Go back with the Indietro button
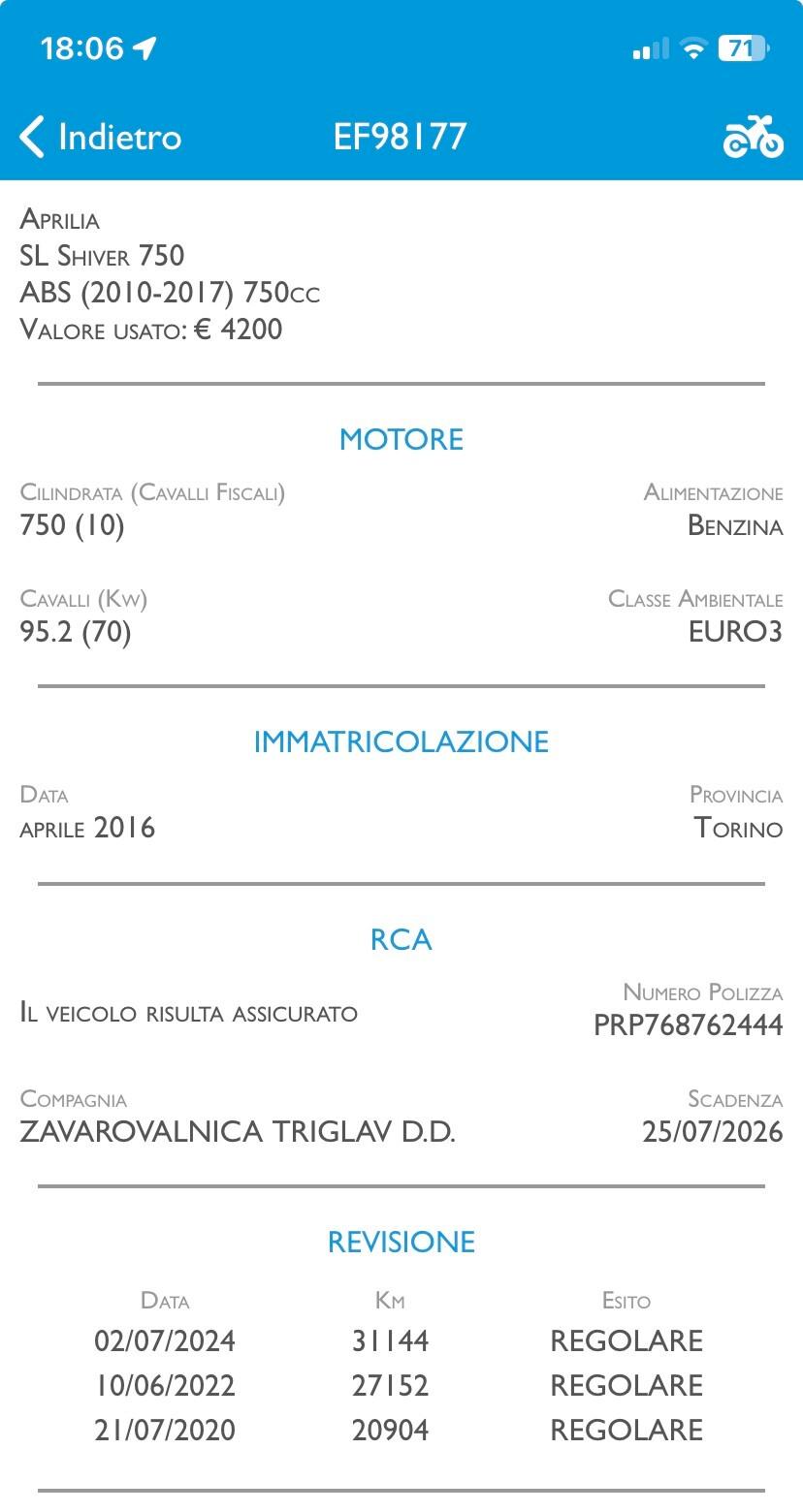The image size is (803, 1512). point(100,137)
